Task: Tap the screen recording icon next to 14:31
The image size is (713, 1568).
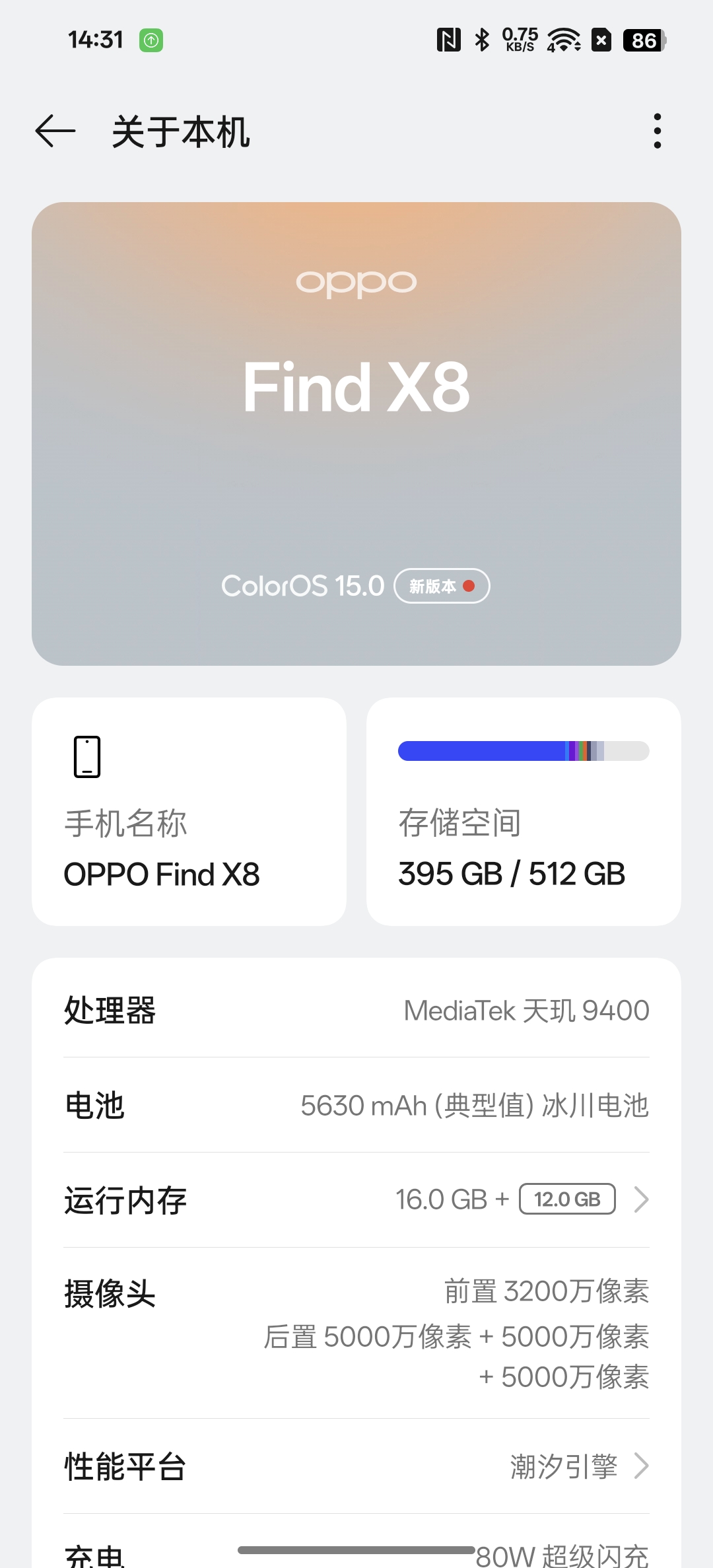Action: click(x=151, y=40)
